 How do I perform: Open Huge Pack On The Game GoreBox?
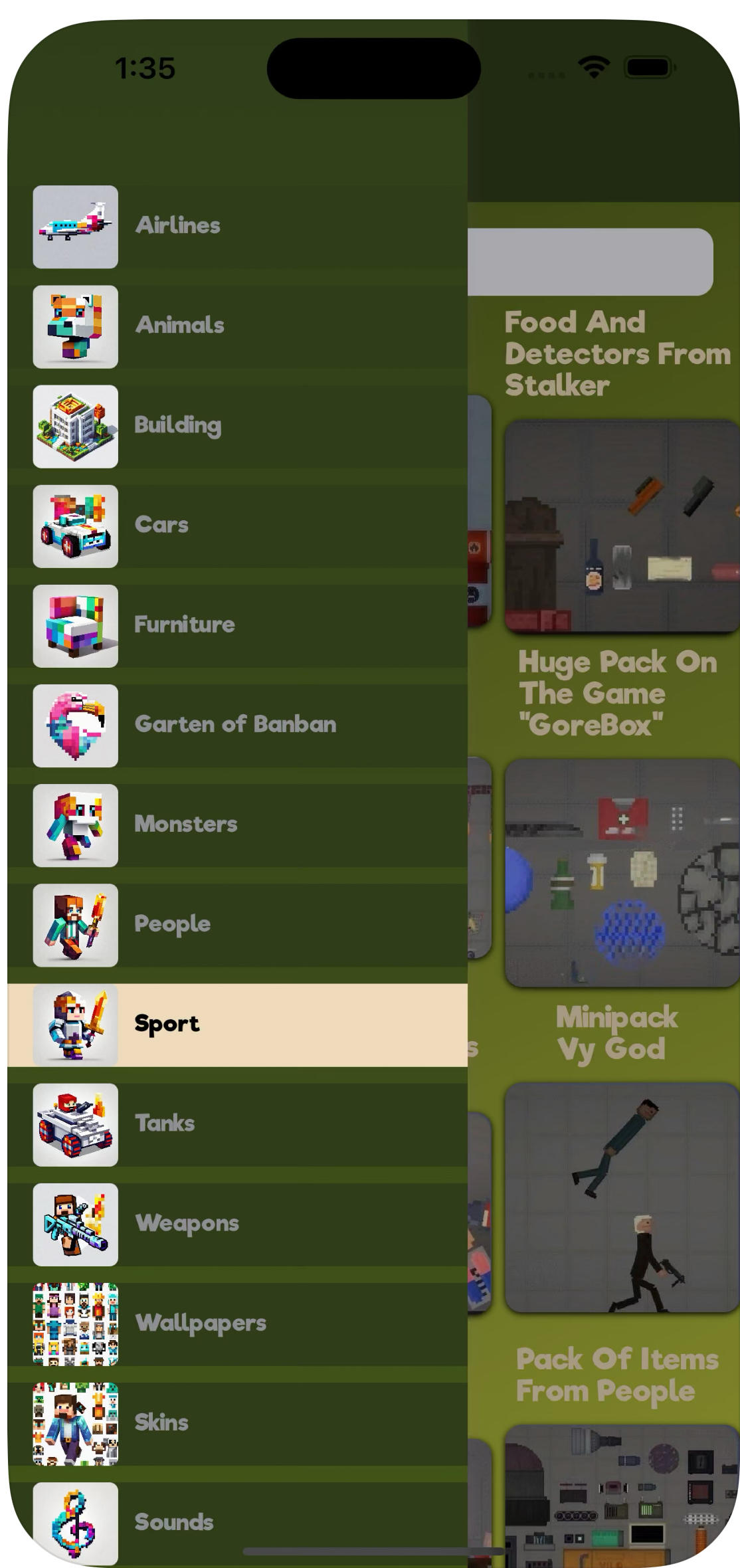pos(621,872)
